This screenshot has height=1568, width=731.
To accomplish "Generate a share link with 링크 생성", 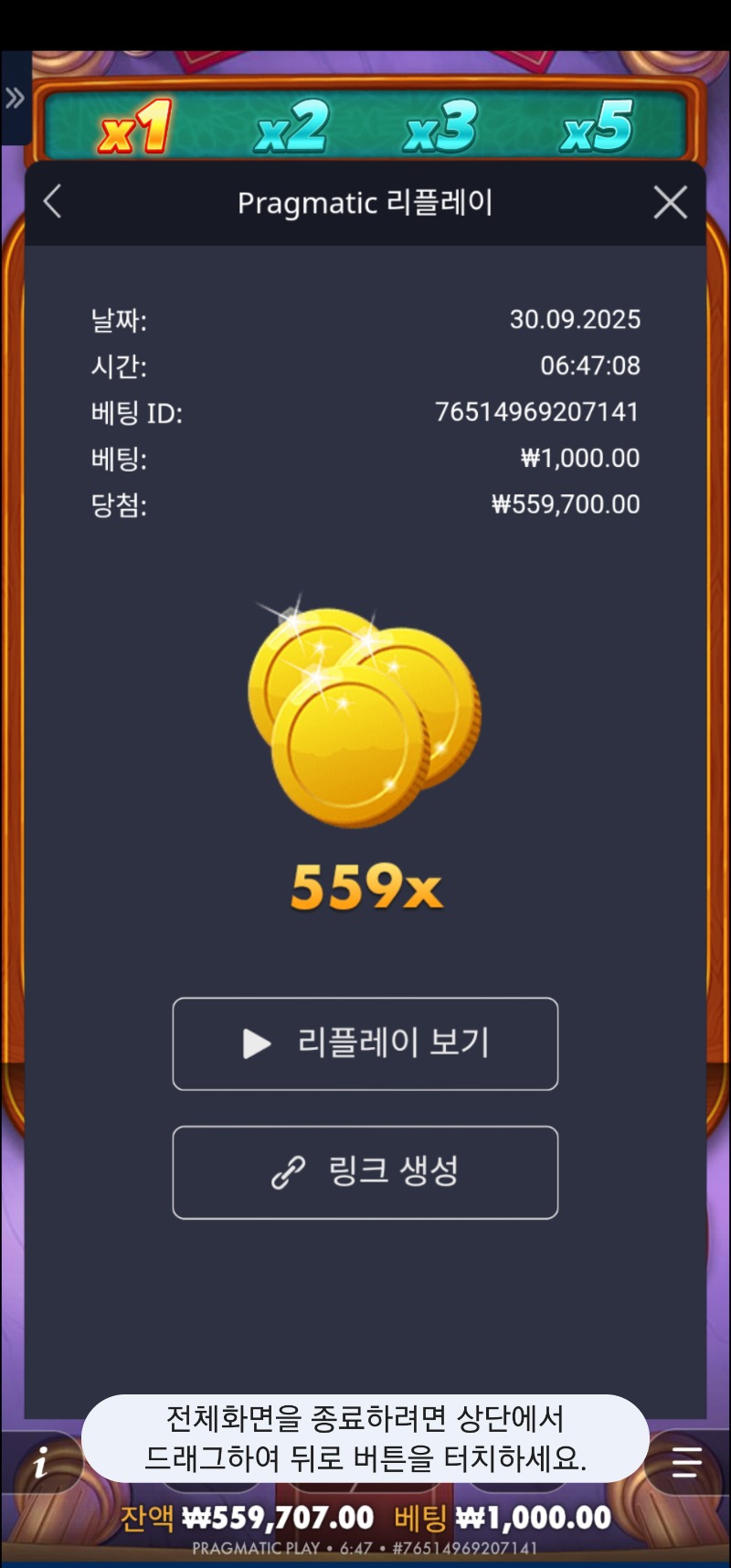I will pyautogui.click(x=365, y=1172).
